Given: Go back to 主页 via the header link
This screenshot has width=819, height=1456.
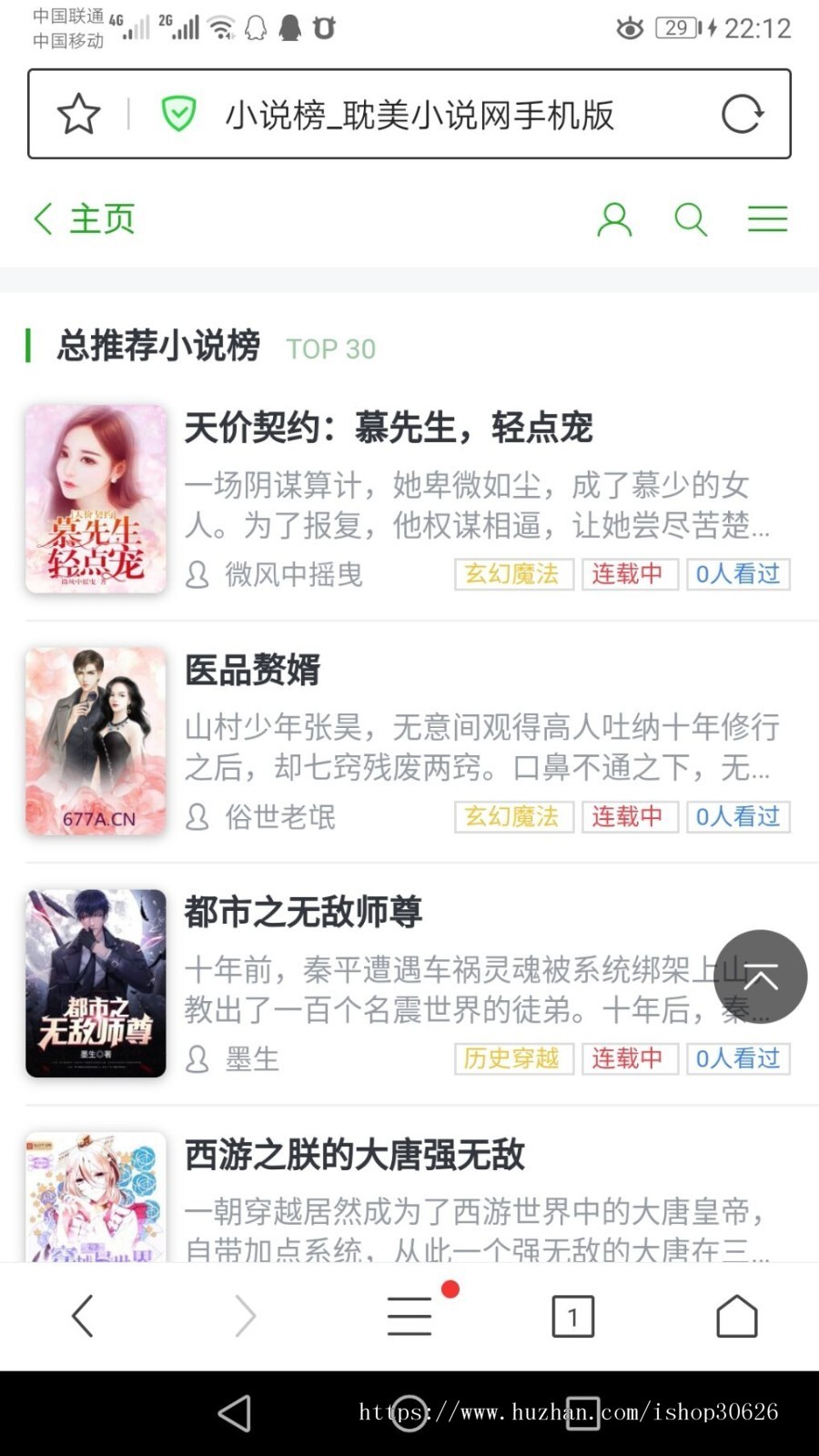Looking at the screenshot, I should [82, 218].
